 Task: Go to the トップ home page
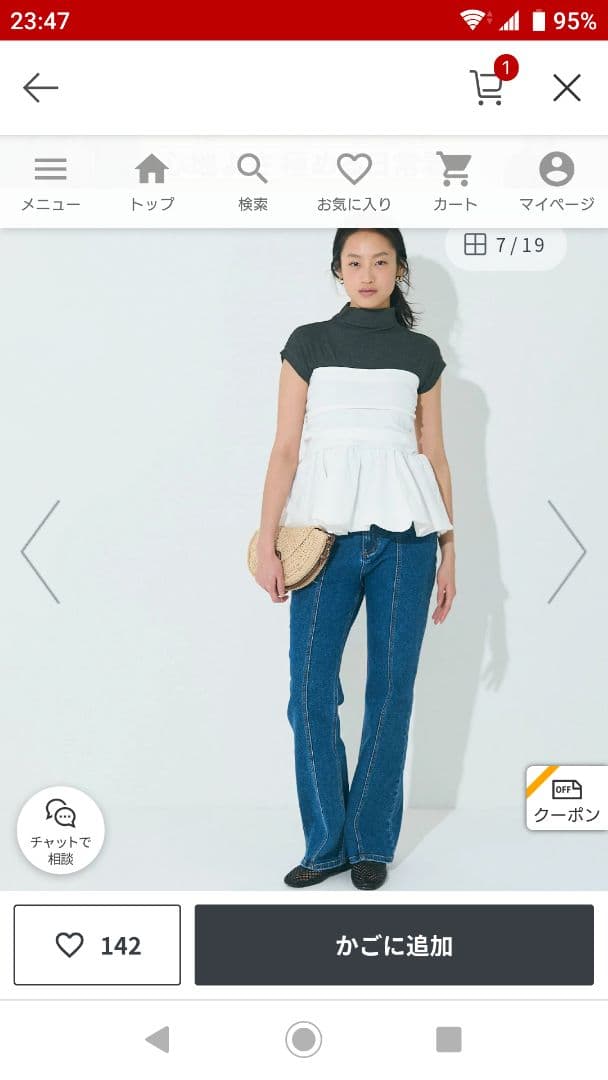tap(152, 183)
